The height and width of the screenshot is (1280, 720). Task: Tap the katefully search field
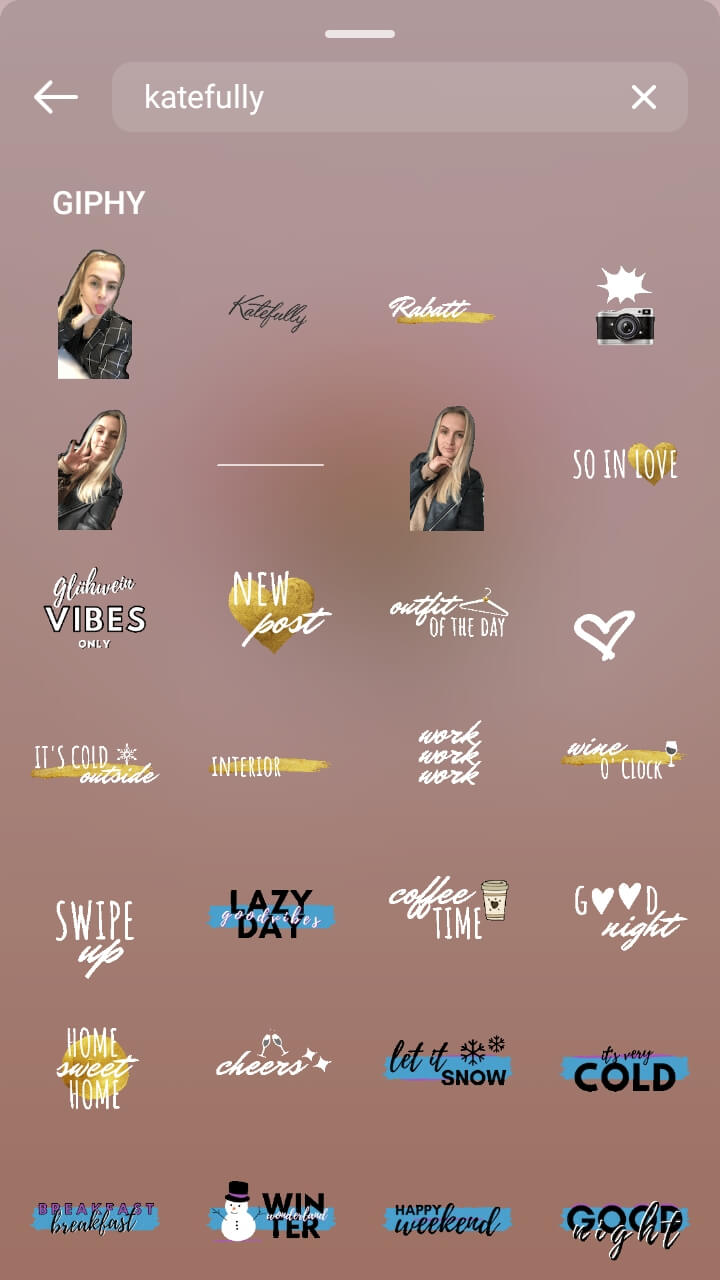380,97
